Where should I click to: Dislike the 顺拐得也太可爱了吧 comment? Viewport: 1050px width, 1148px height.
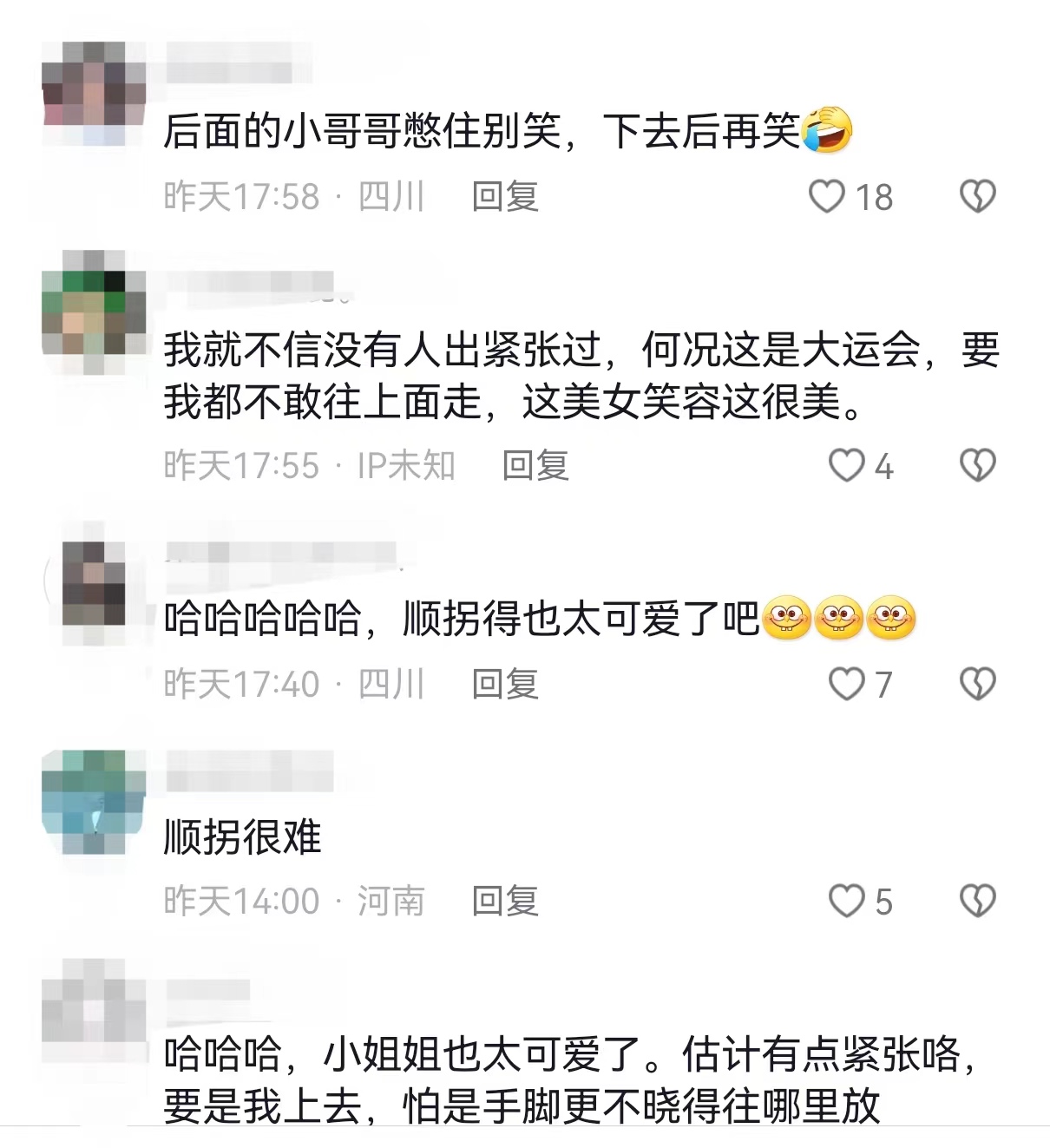point(977,685)
